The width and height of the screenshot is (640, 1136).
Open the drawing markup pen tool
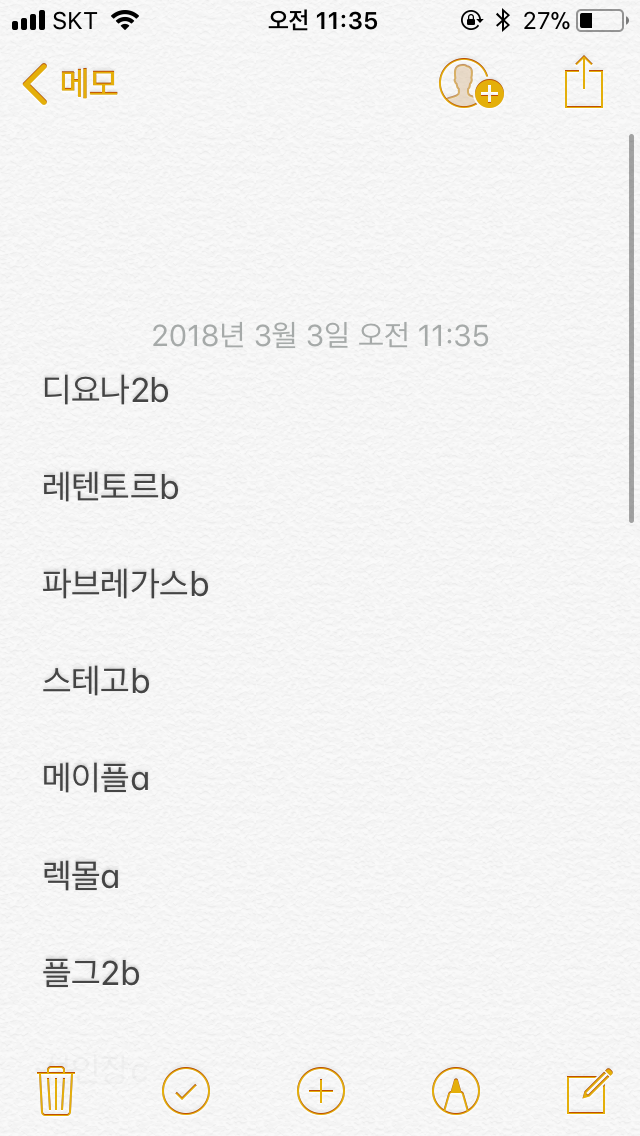pyautogui.click(x=456, y=1090)
